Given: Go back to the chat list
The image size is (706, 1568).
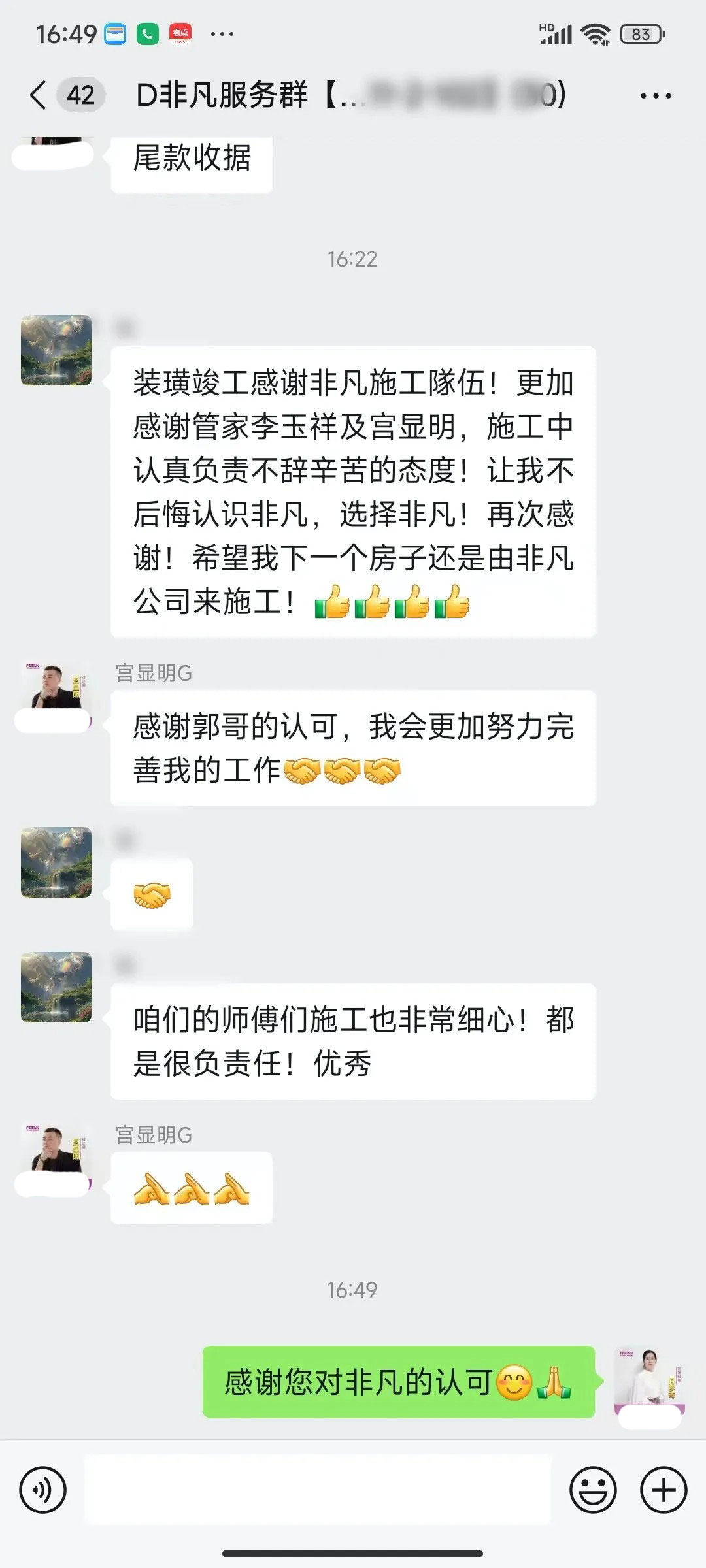Looking at the screenshot, I should click(39, 95).
